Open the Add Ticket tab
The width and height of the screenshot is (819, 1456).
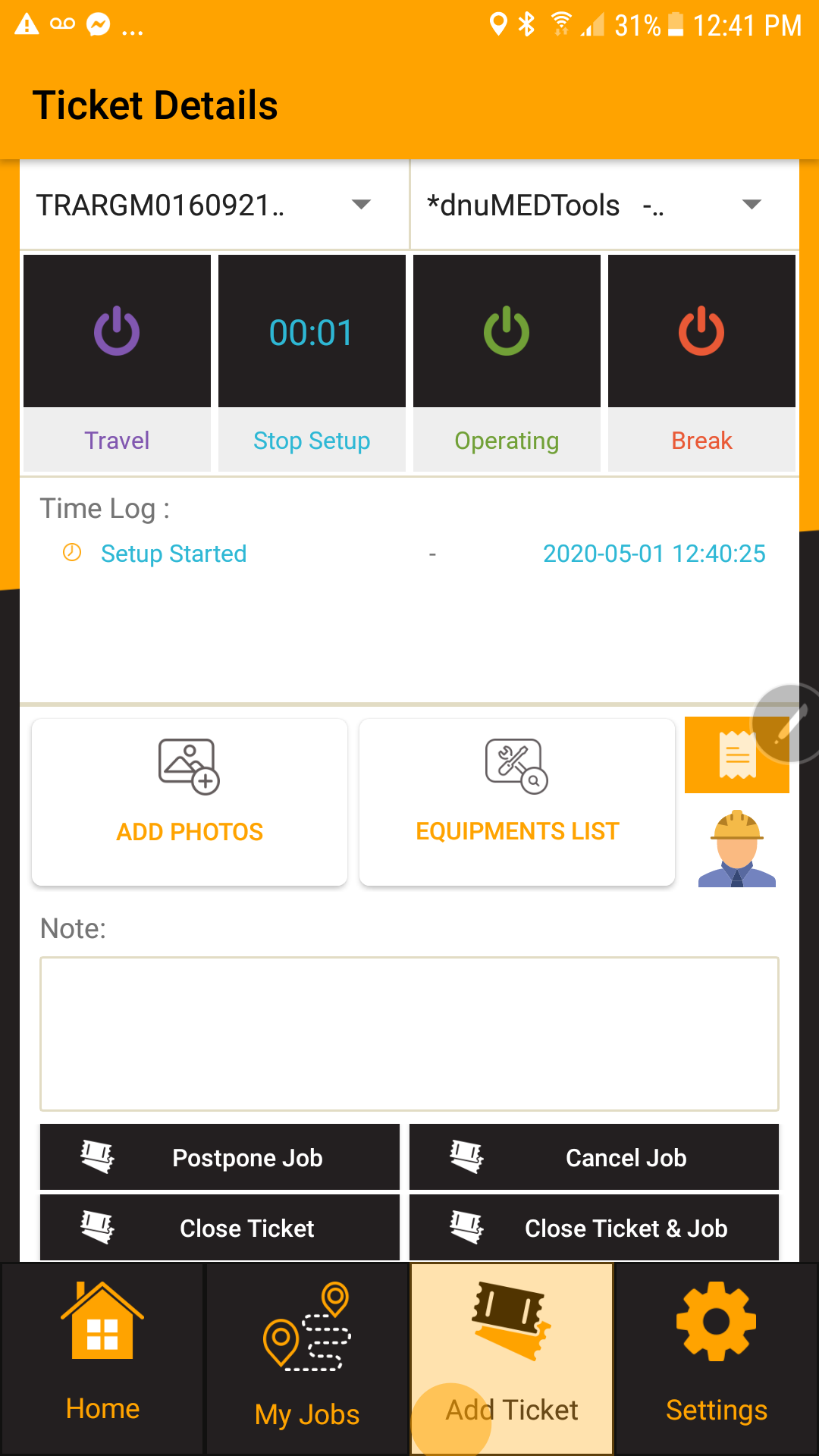(512, 1357)
